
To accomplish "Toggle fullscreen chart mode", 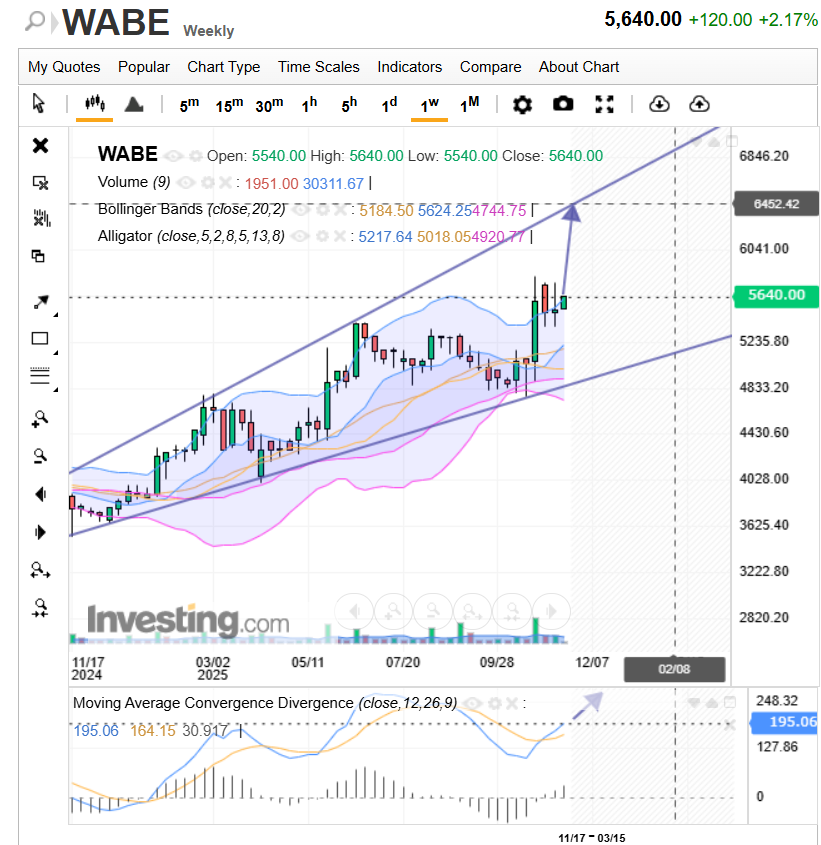I will pos(604,104).
